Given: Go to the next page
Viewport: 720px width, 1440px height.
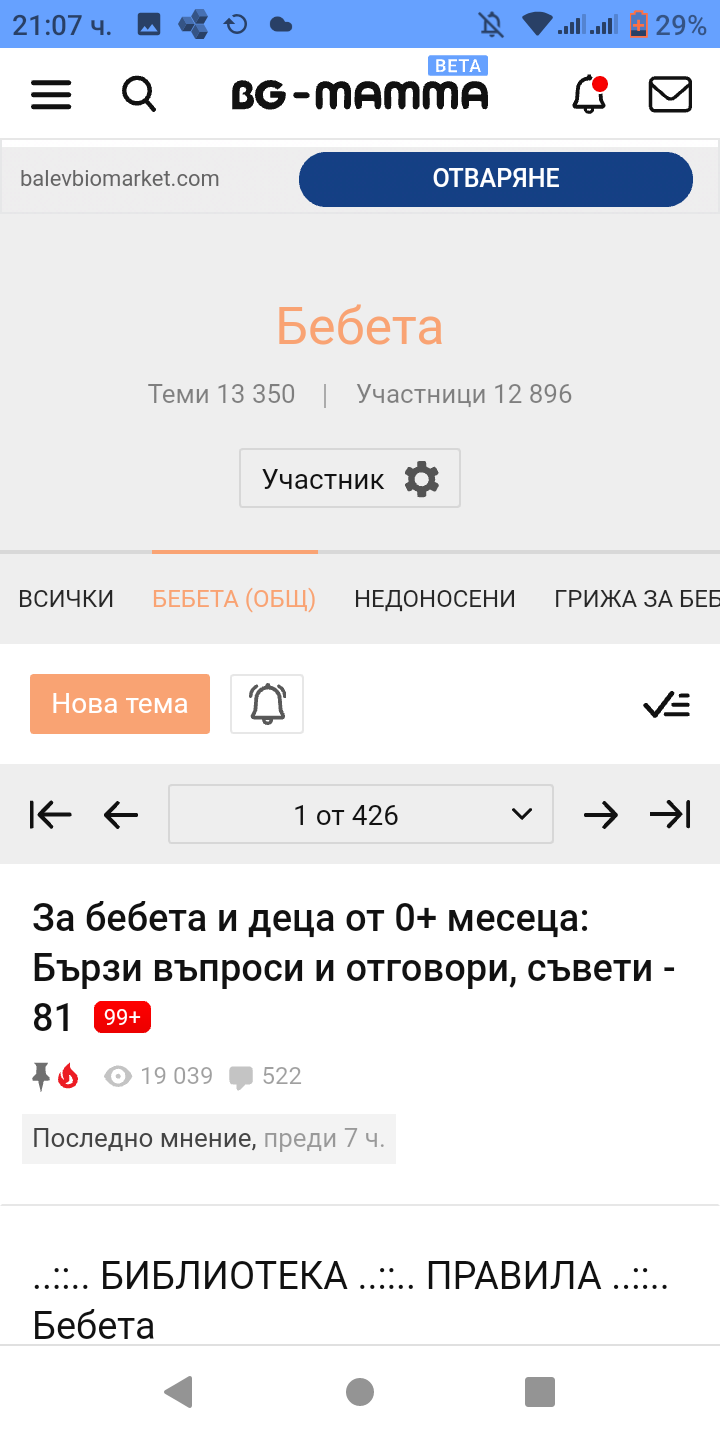Looking at the screenshot, I should 600,815.
